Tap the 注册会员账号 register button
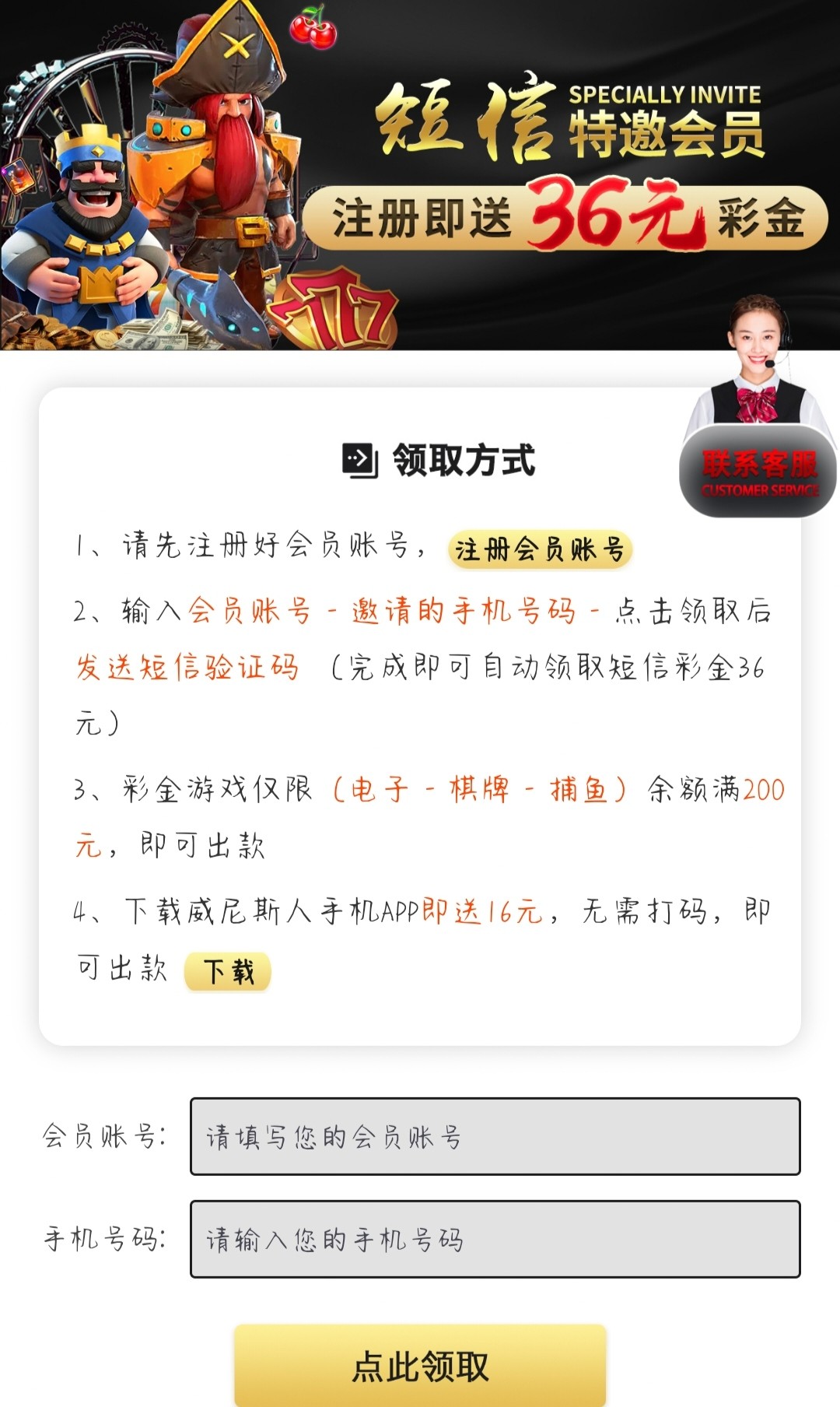Viewport: 840px width, 1407px height. [x=540, y=549]
